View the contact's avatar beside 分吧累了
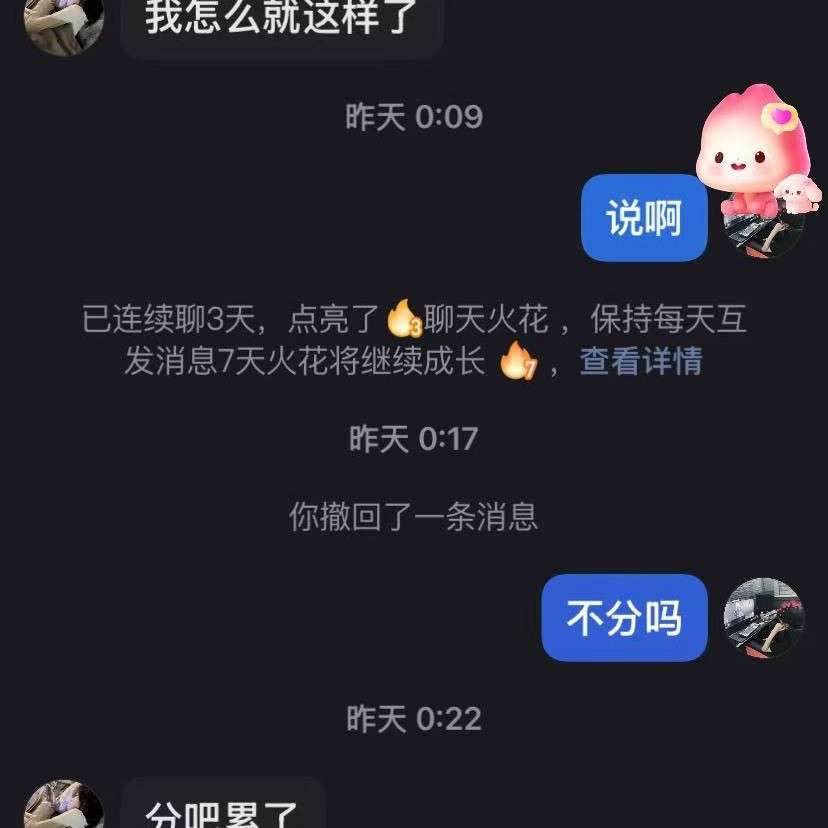 (64, 806)
